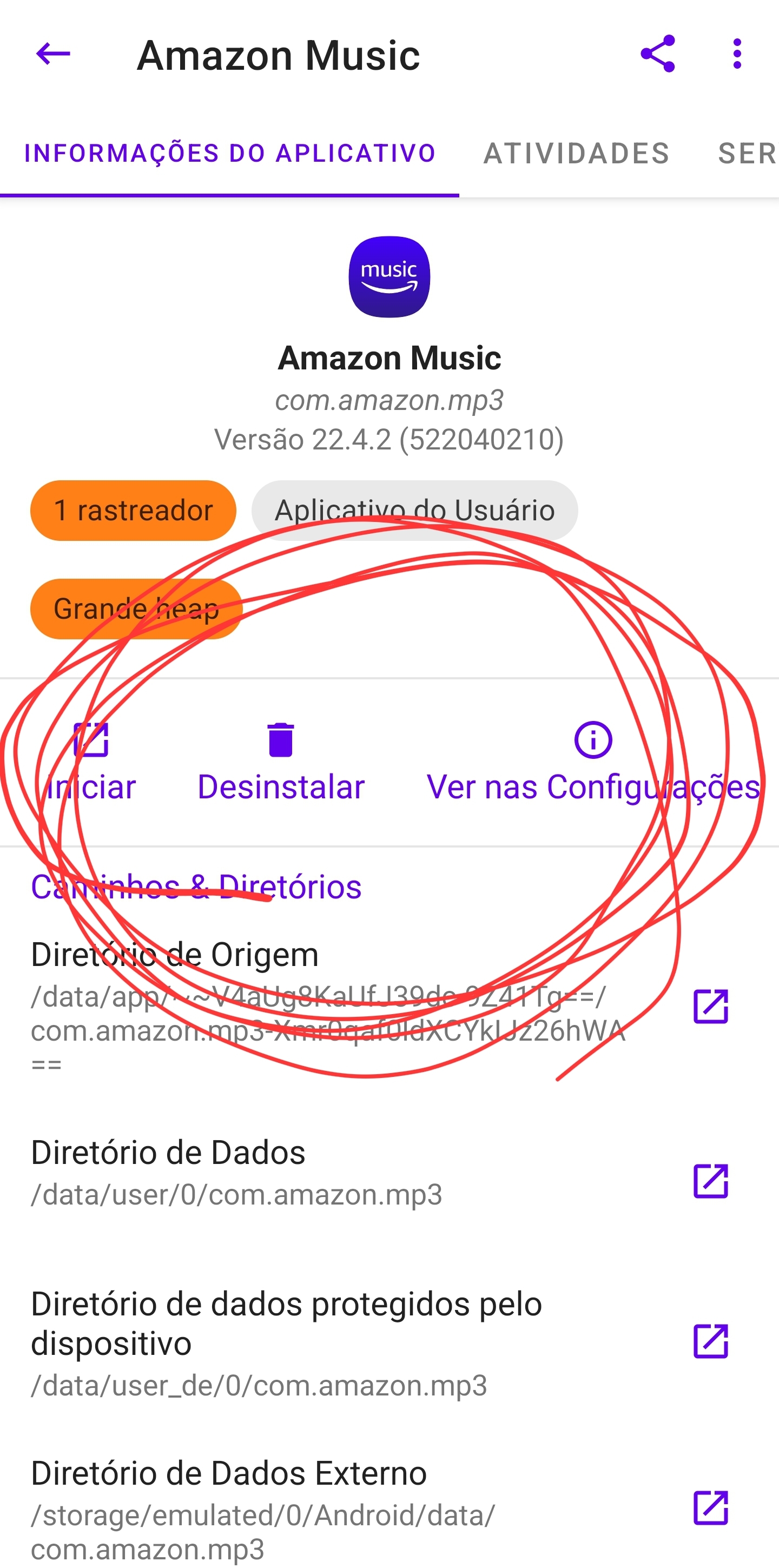Tap Desinstalar to uninstall the app

[x=281, y=786]
